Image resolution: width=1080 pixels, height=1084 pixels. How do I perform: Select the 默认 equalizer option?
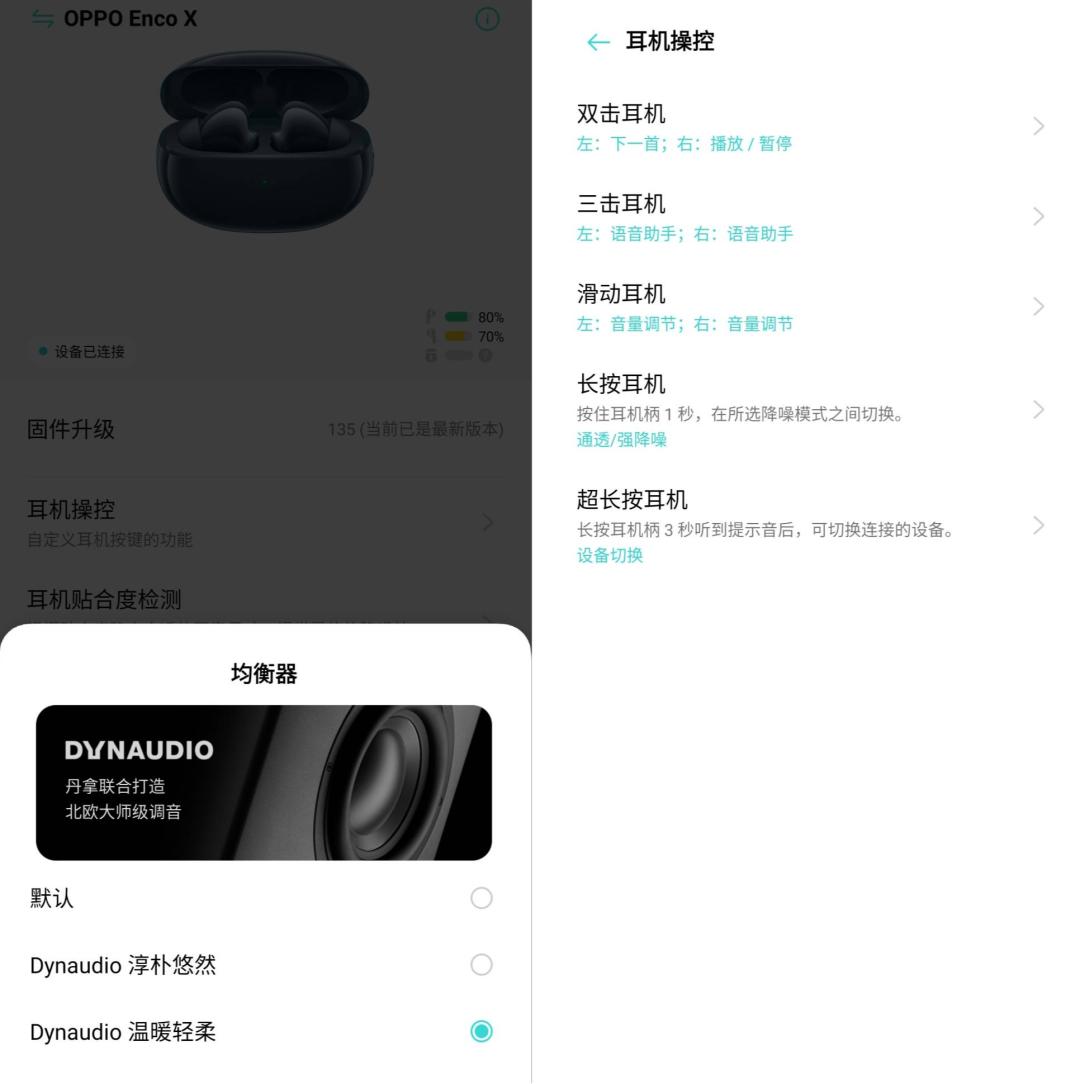[263, 898]
